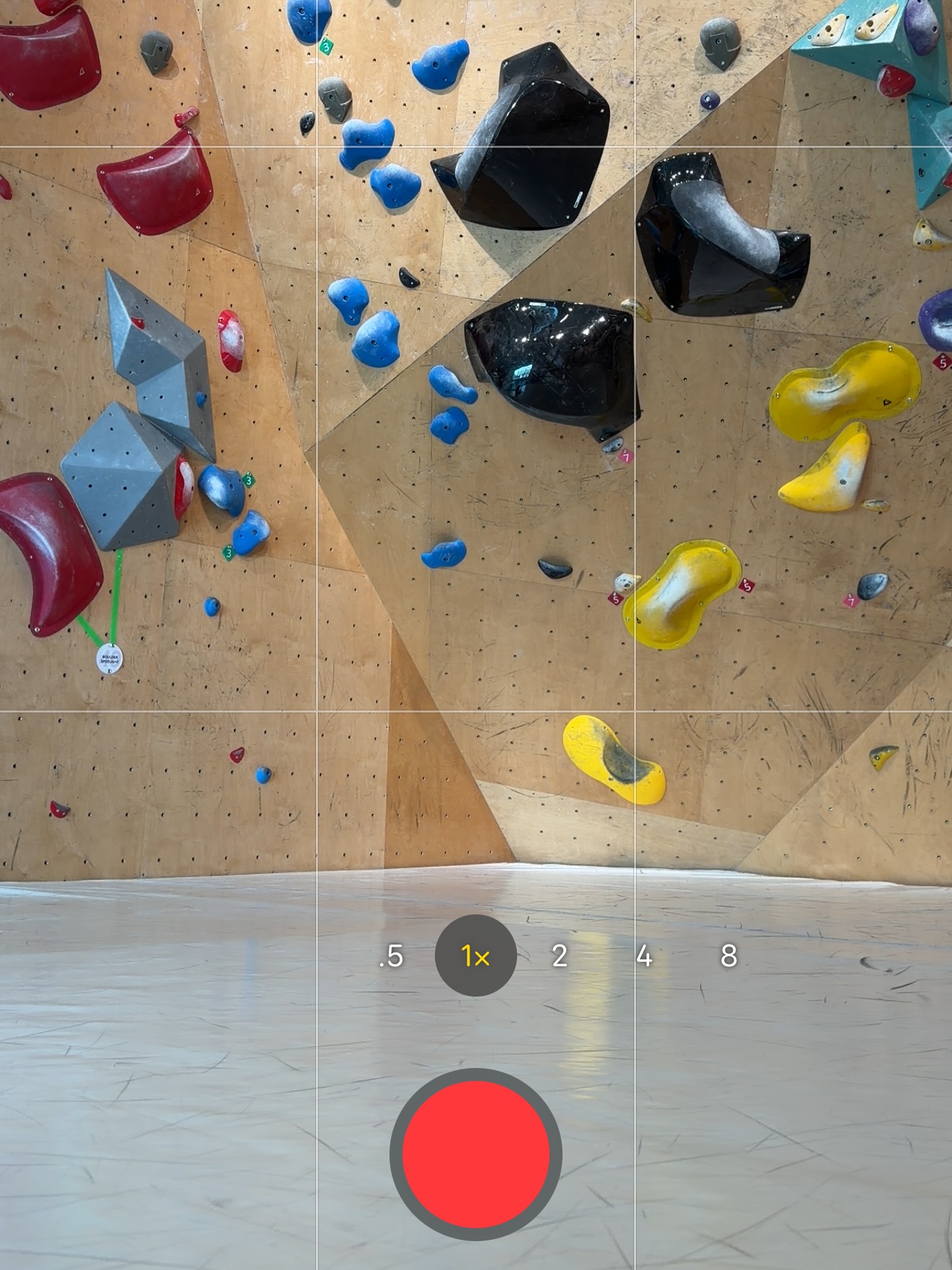Switch to the .5 ultra-wide zoom
Screen dimensions: 952x1270
coord(391,956)
